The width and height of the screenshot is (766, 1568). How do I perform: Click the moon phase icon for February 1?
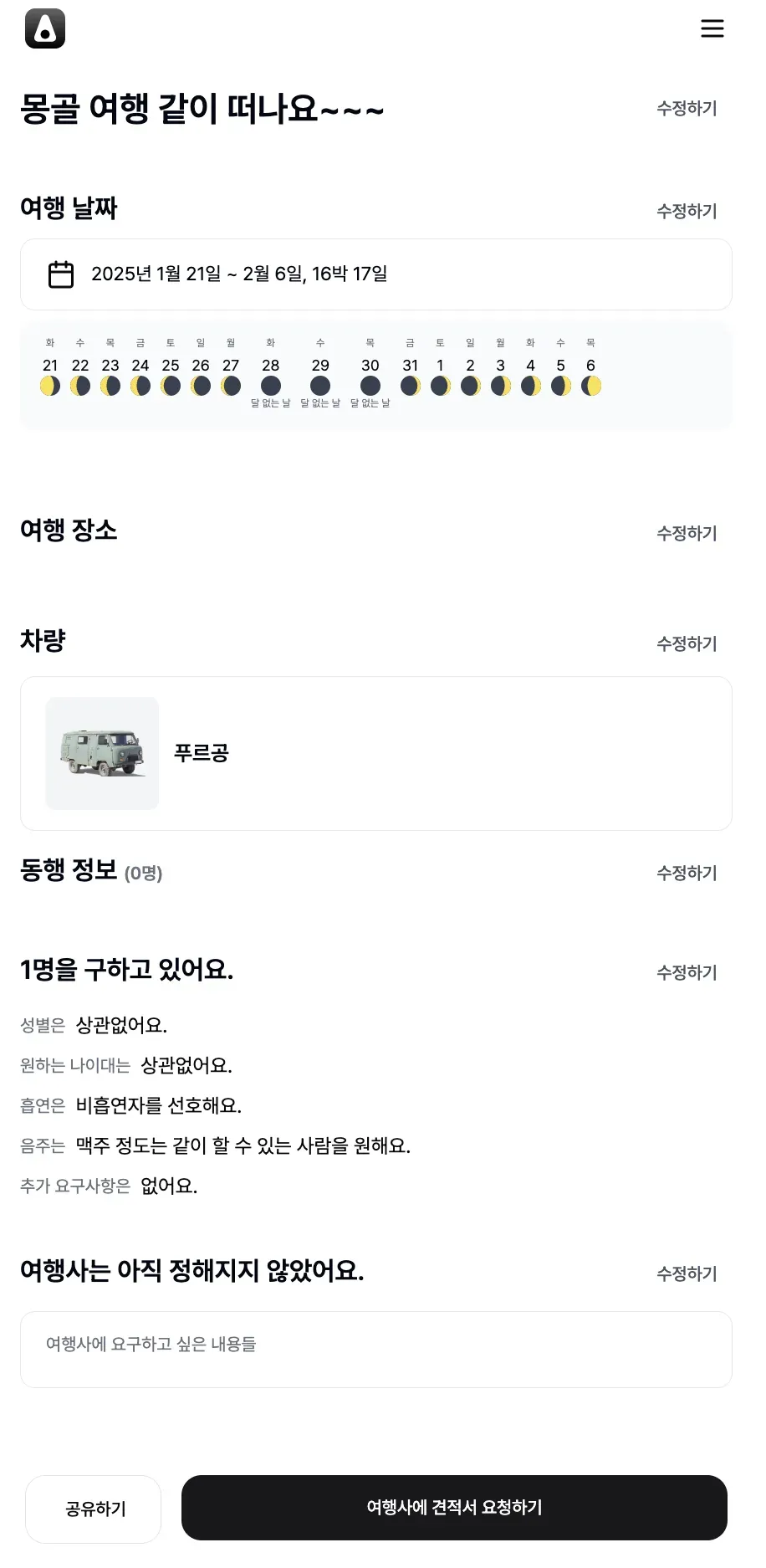pos(441,386)
